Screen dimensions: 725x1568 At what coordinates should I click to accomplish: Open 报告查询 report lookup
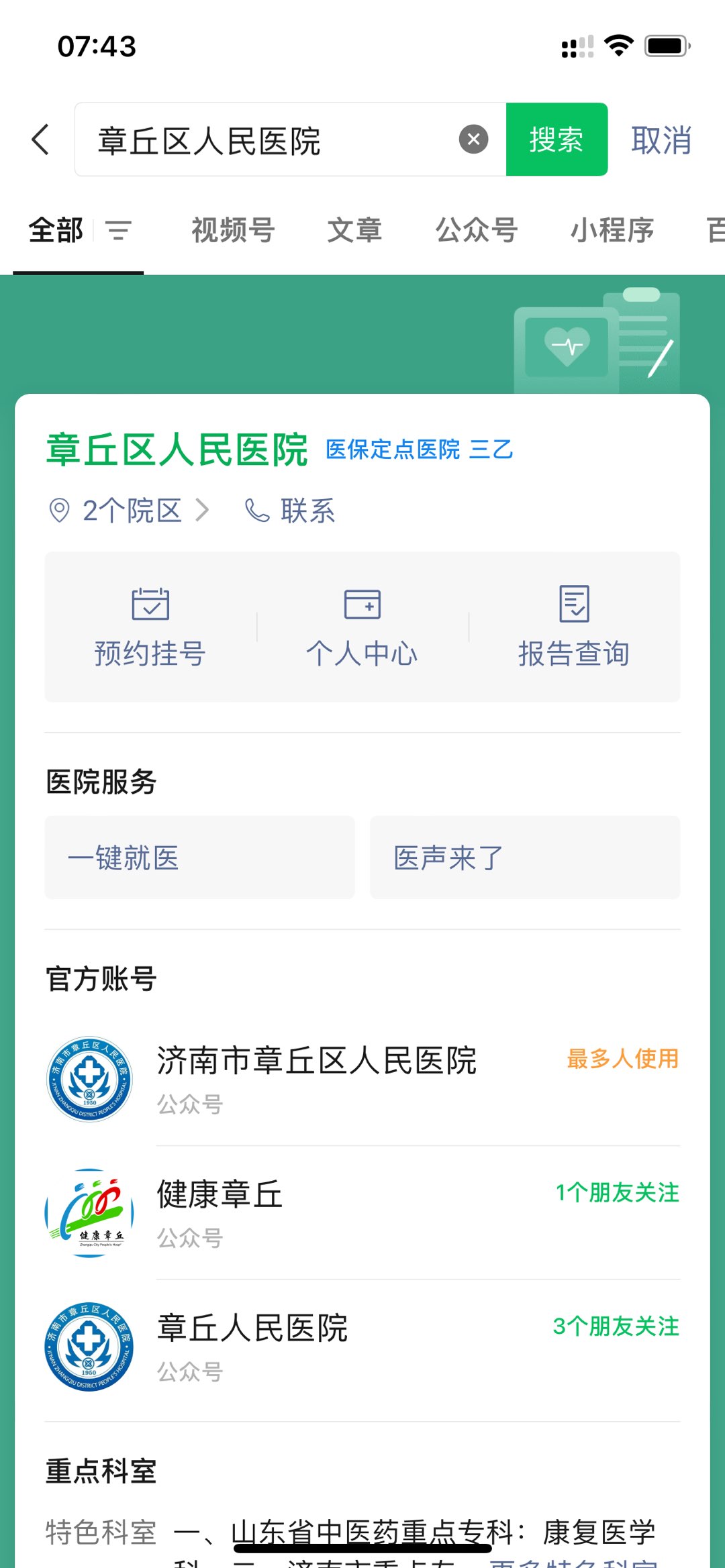[x=574, y=627]
